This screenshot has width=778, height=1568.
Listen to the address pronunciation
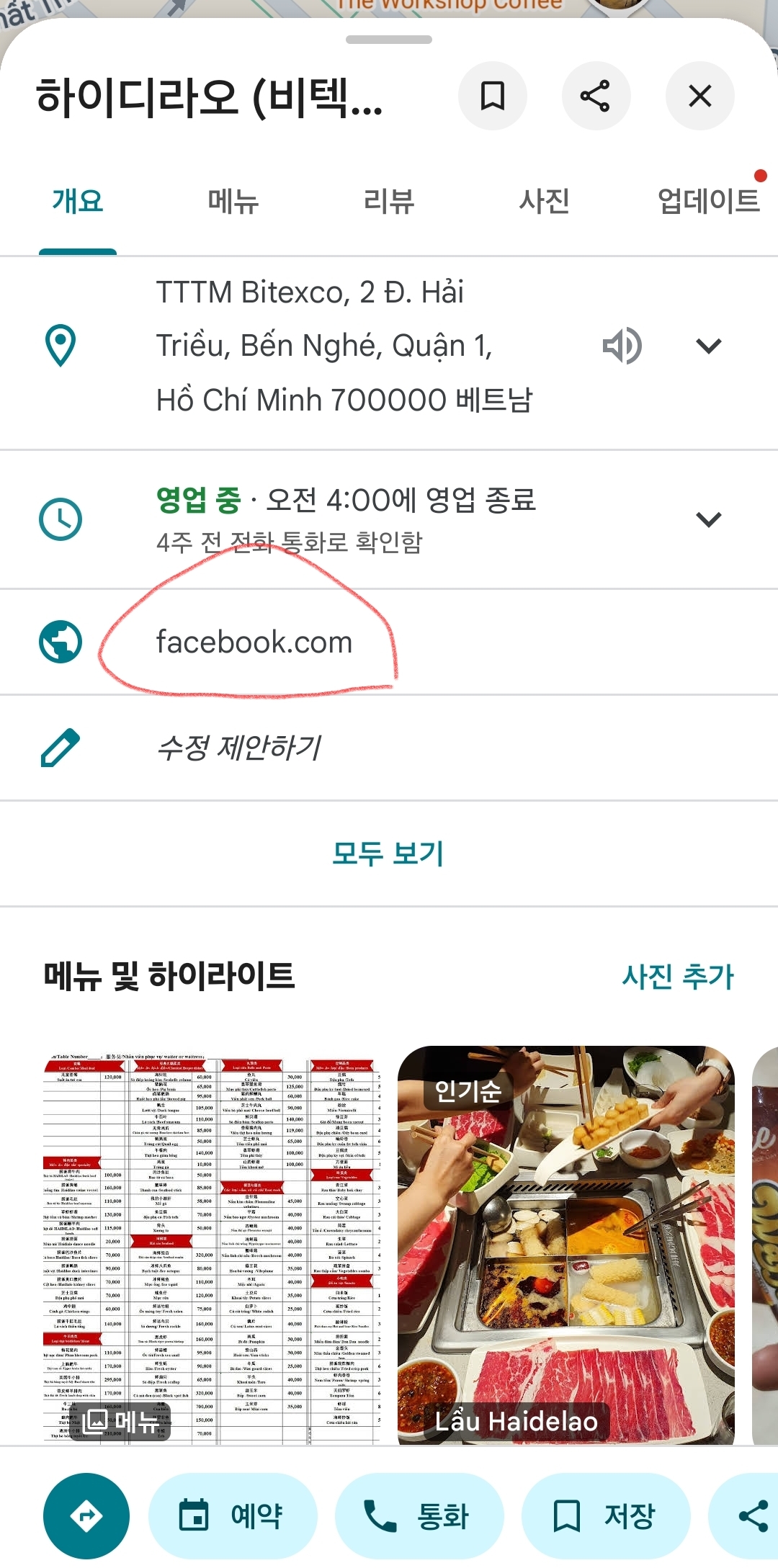point(622,346)
